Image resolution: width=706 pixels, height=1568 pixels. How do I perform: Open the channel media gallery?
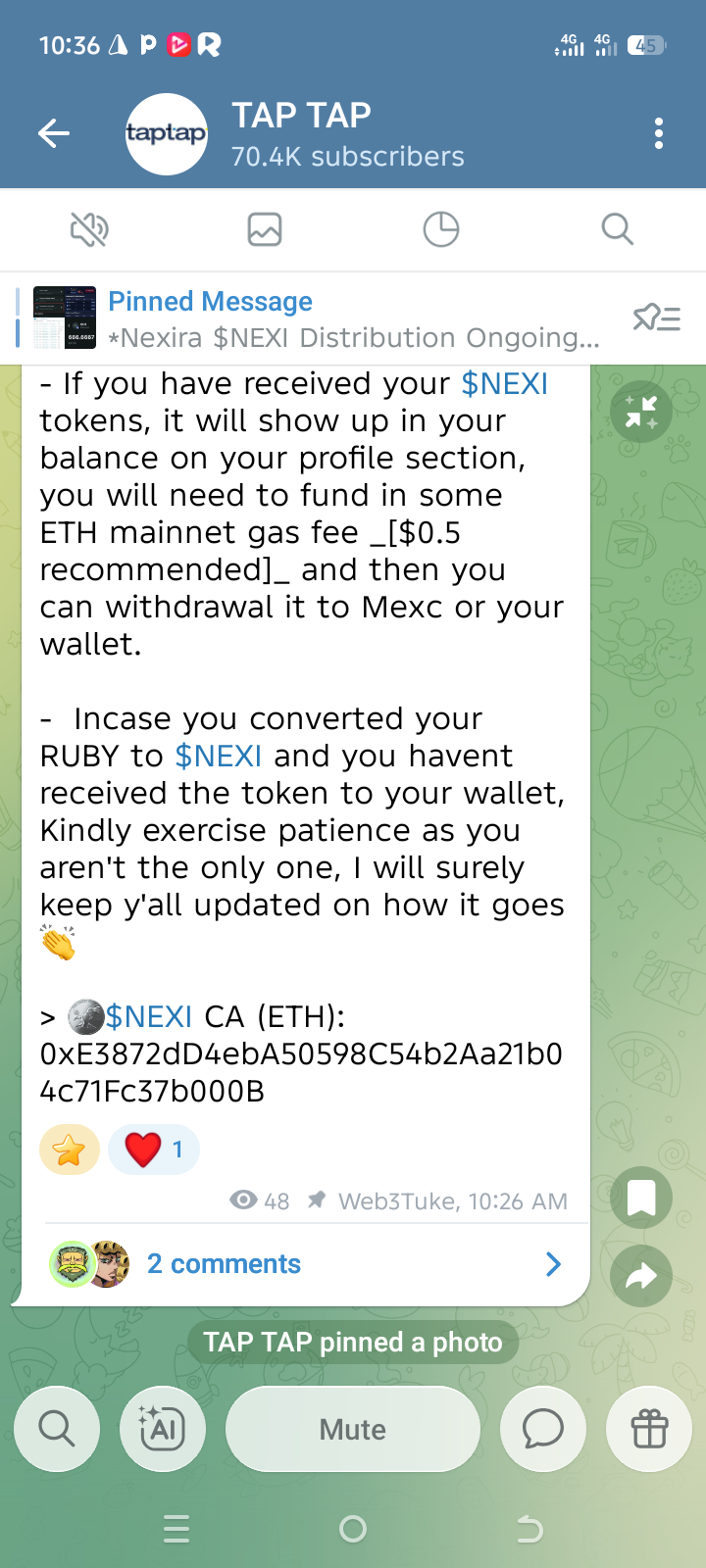265,230
